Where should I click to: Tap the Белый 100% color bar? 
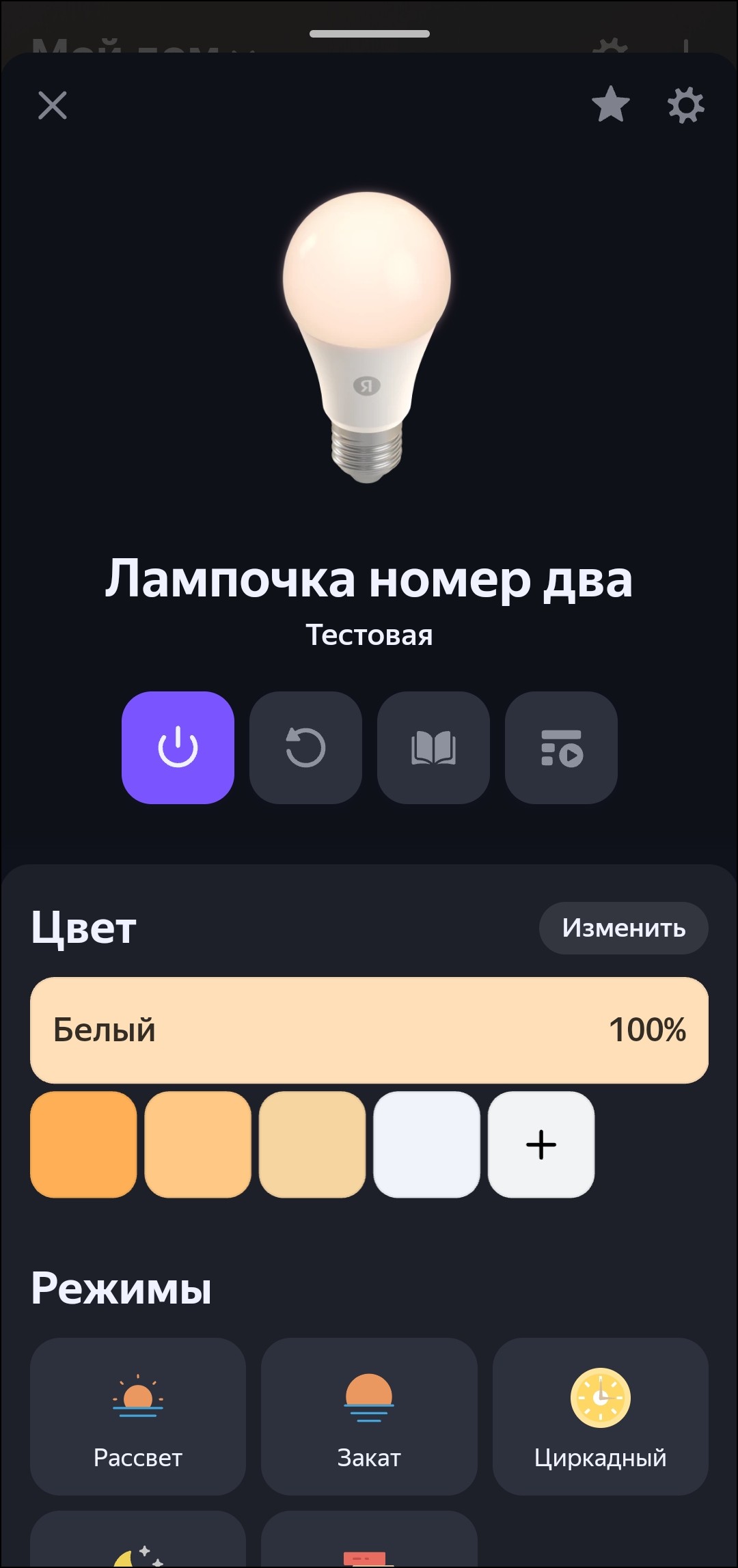[369, 1030]
